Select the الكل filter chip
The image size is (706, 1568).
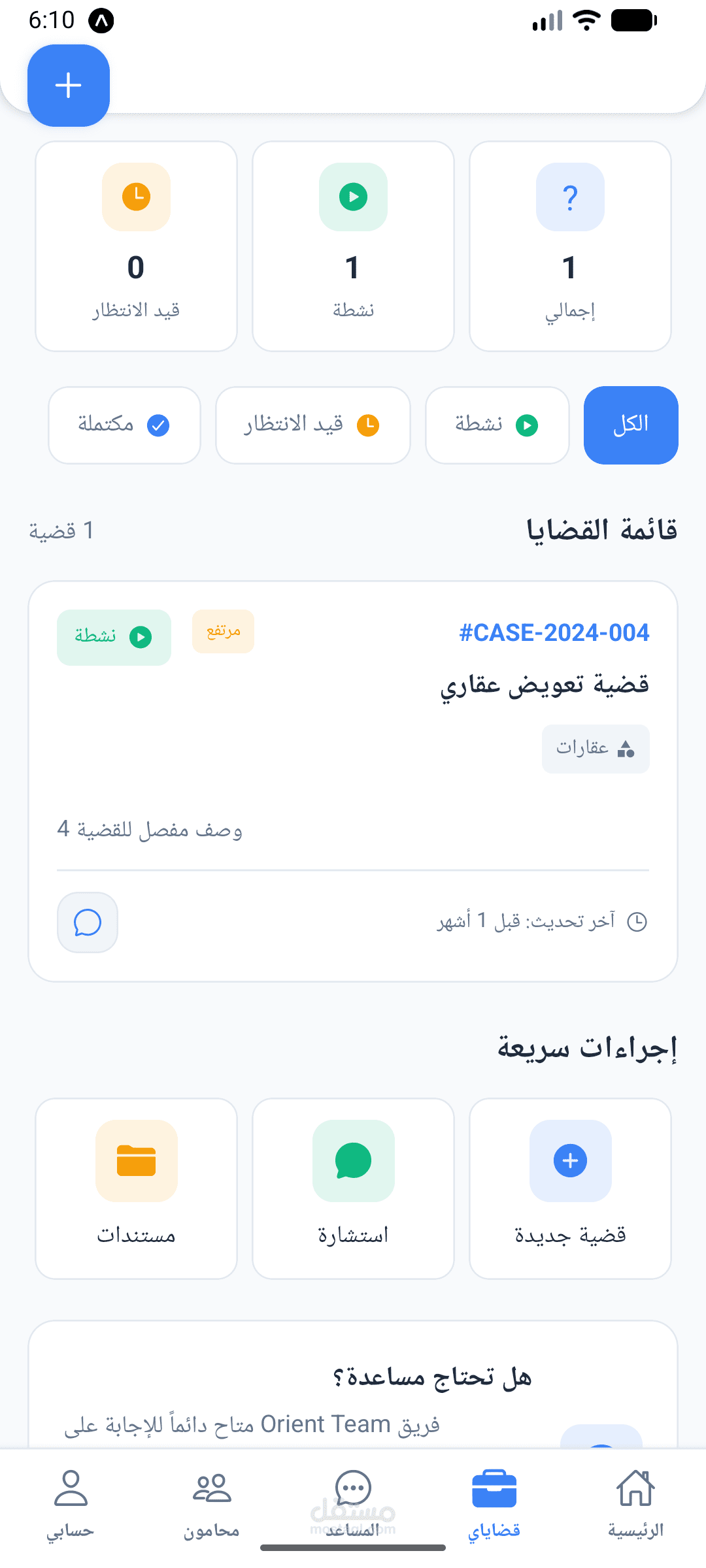pos(631,425)
